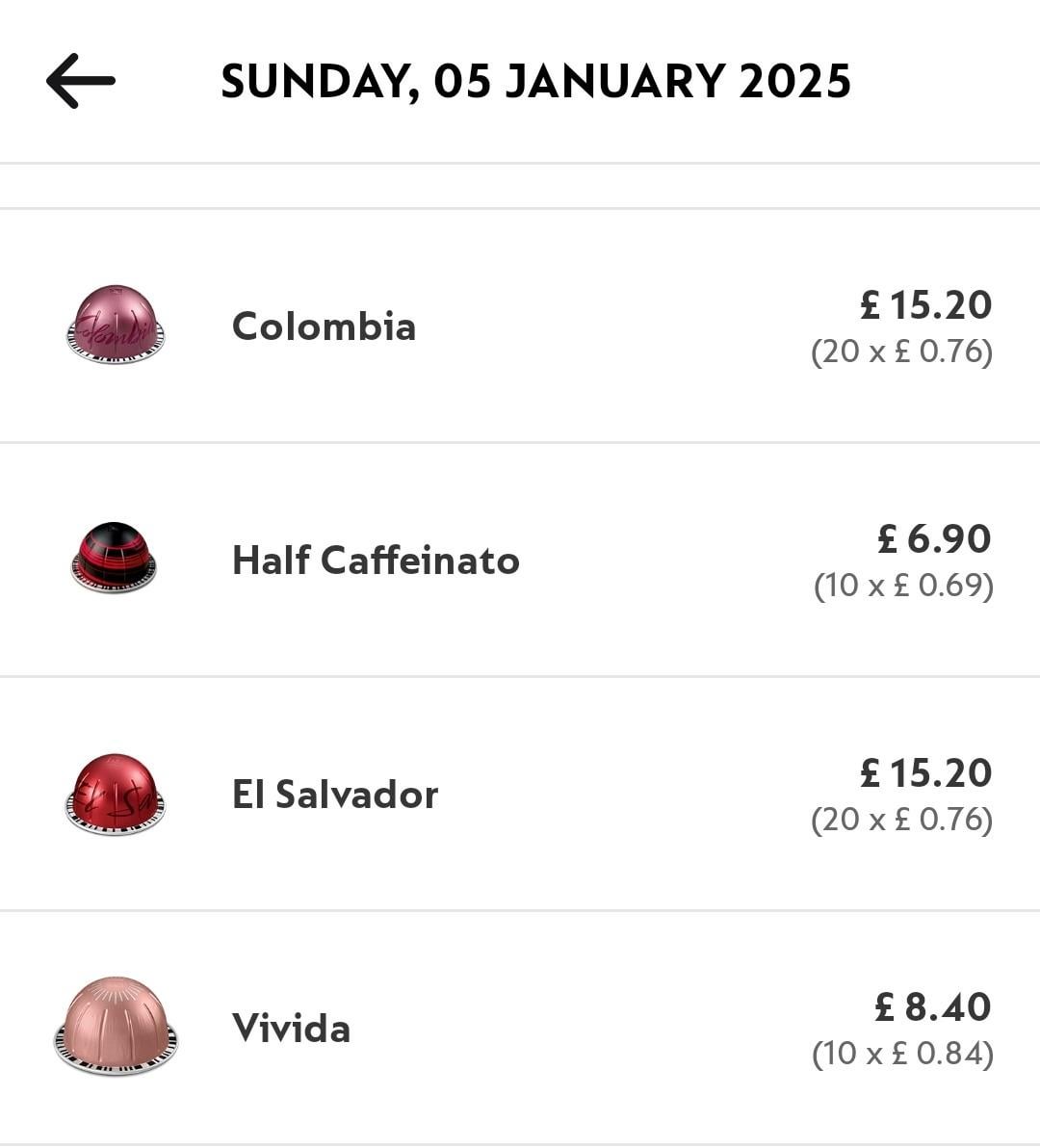Select the Half Caffeinato row
The image size is (1040, 1148).
click(x=376, y=561)
